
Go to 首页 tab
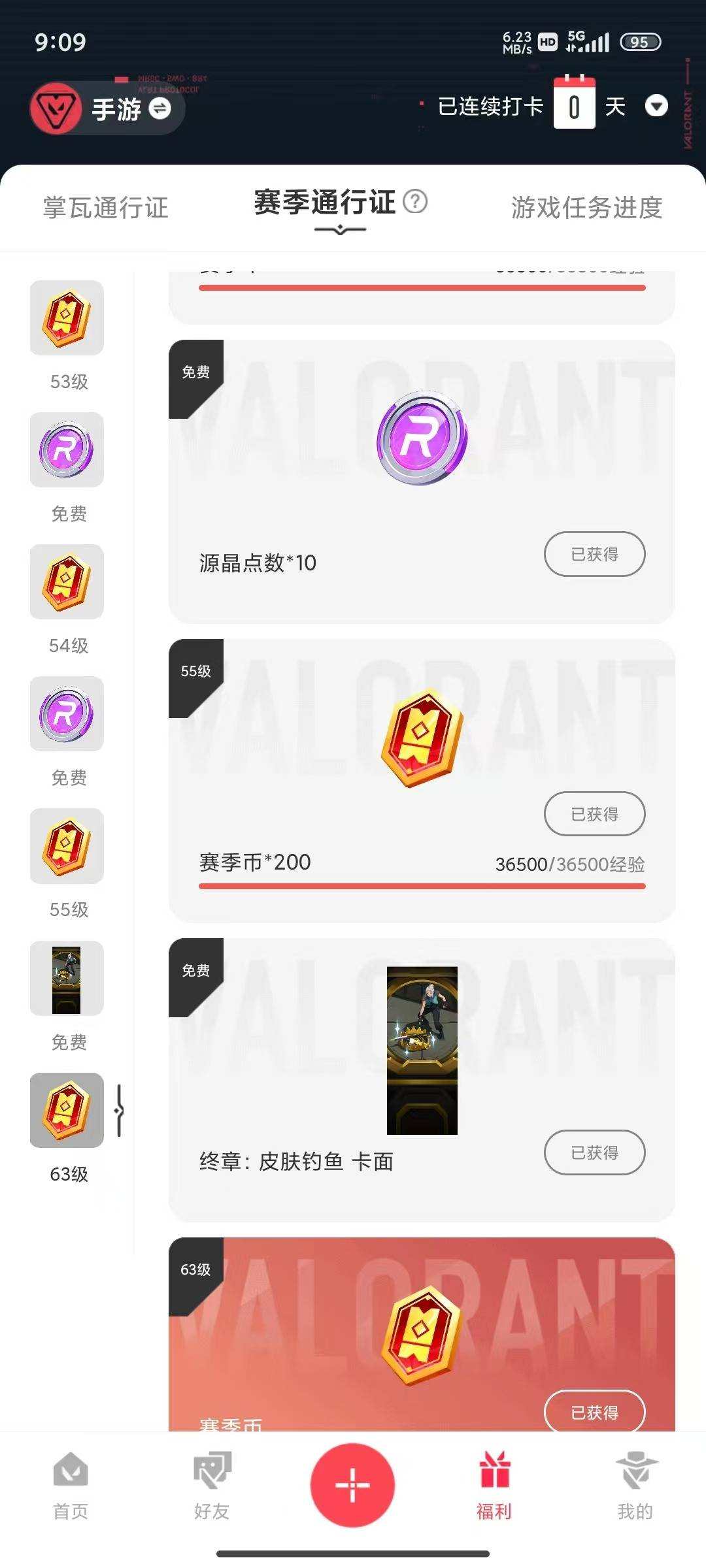[71, 1485]
